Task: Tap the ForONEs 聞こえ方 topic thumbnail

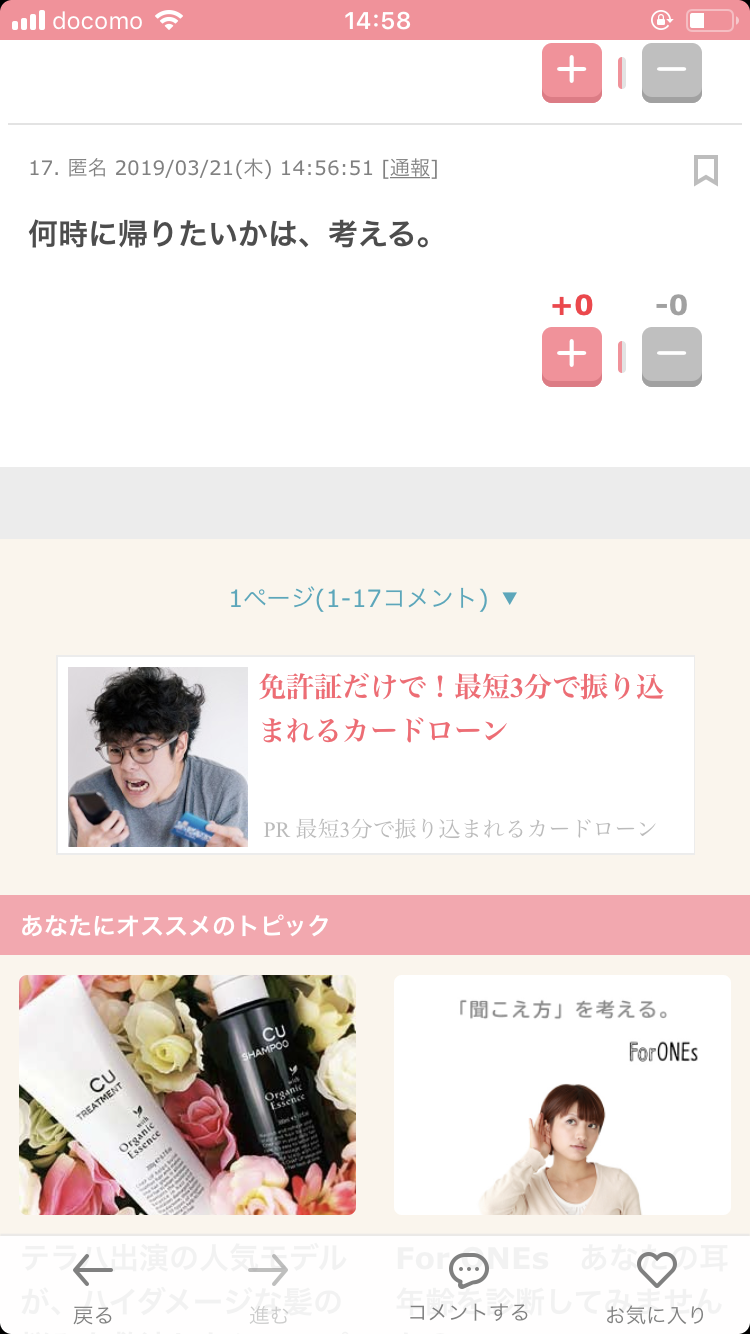Action: 562,1094
